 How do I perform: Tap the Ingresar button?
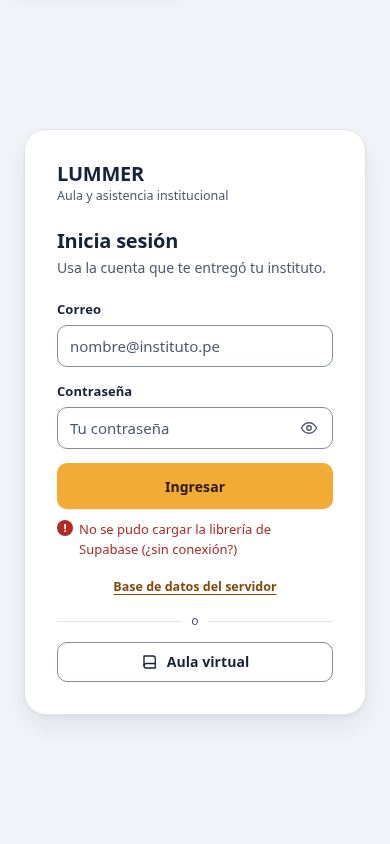tap(195, 487)
